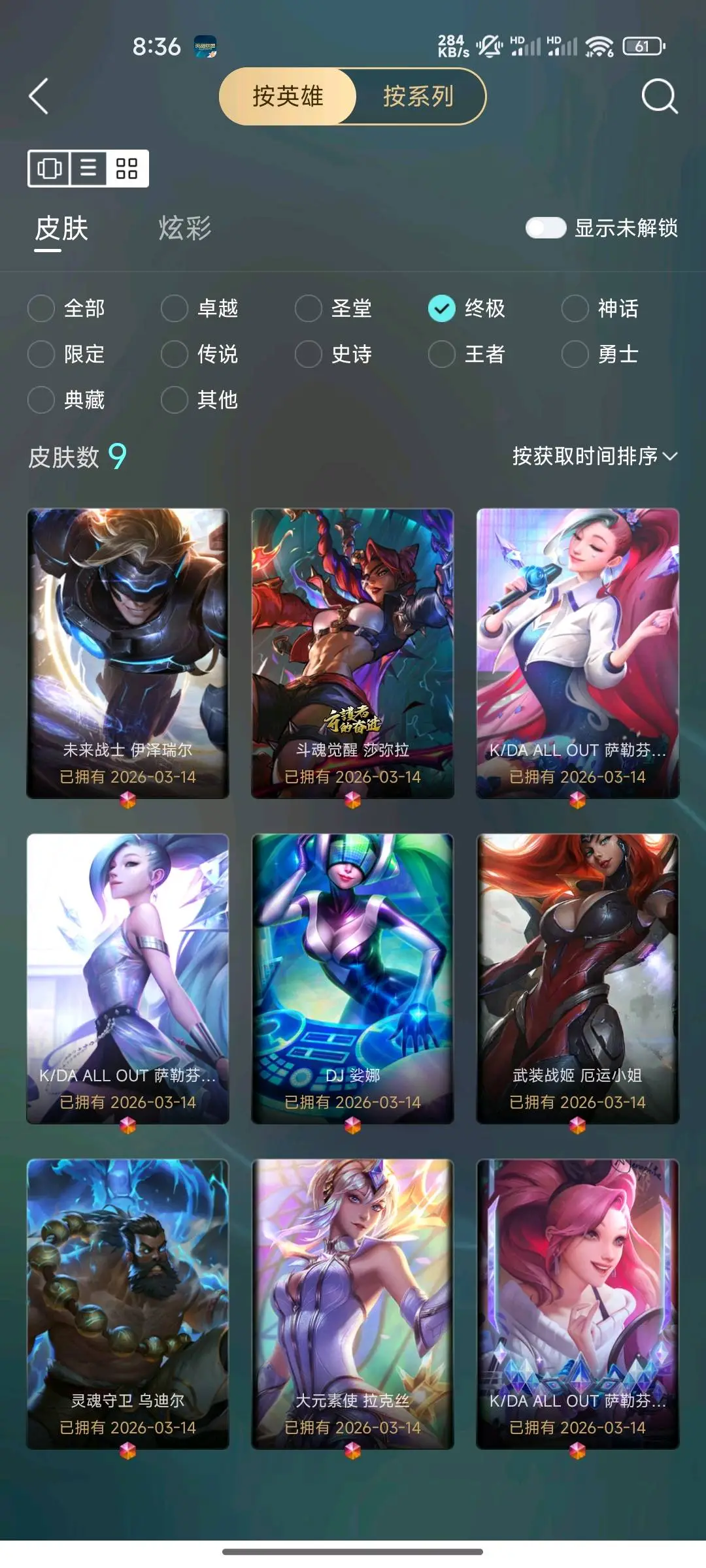Select the 全部 filter option
706x1568 pixels.
click(41, 308)
